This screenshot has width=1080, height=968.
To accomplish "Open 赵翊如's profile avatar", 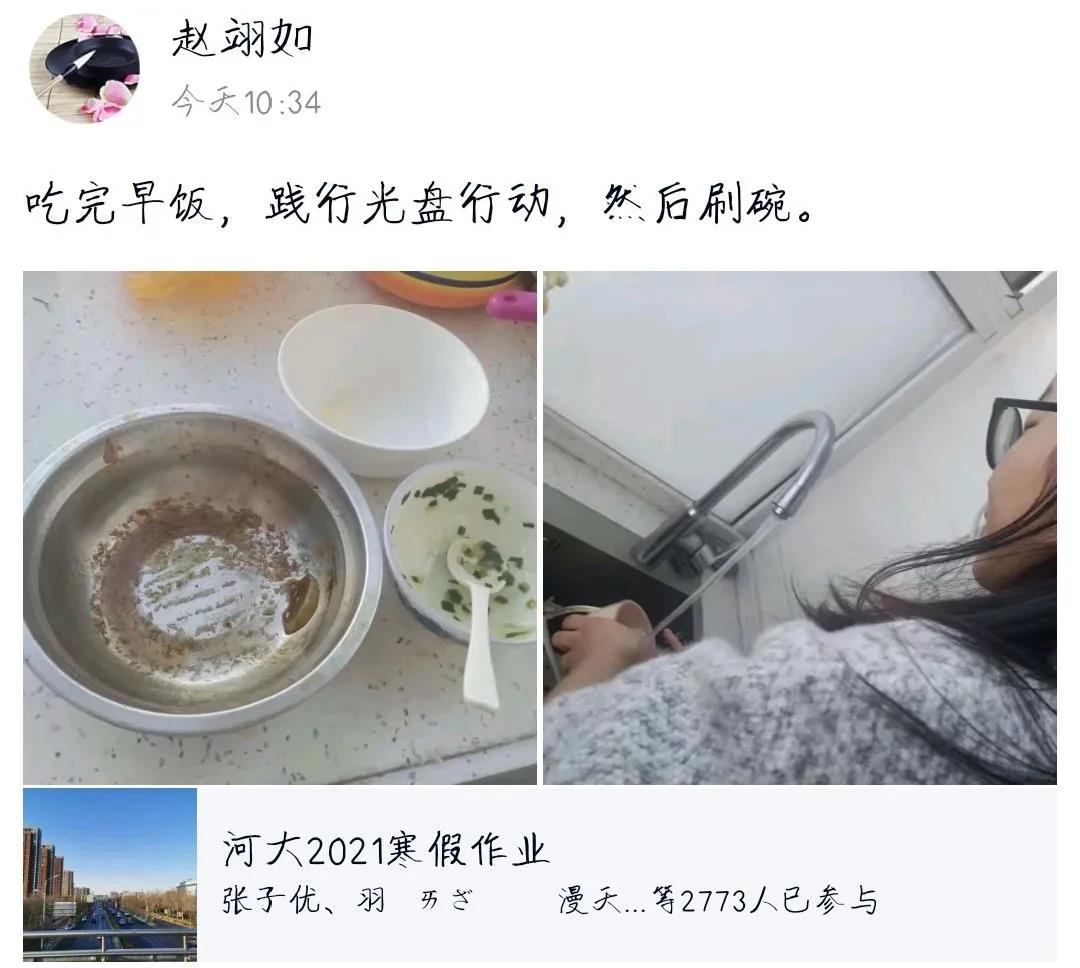I will click(84, 68).
